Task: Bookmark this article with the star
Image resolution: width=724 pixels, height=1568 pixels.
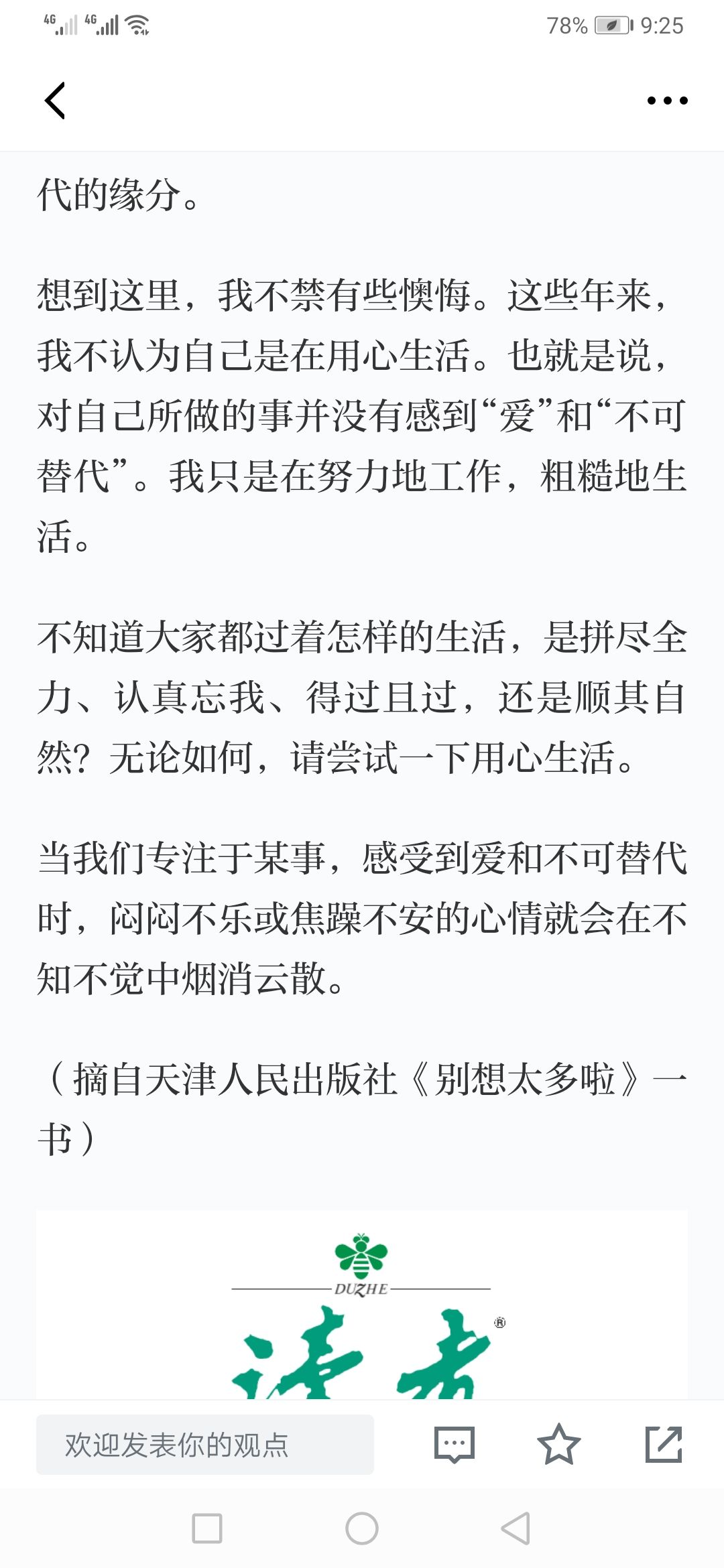Action: click(x=558, y=1444)
